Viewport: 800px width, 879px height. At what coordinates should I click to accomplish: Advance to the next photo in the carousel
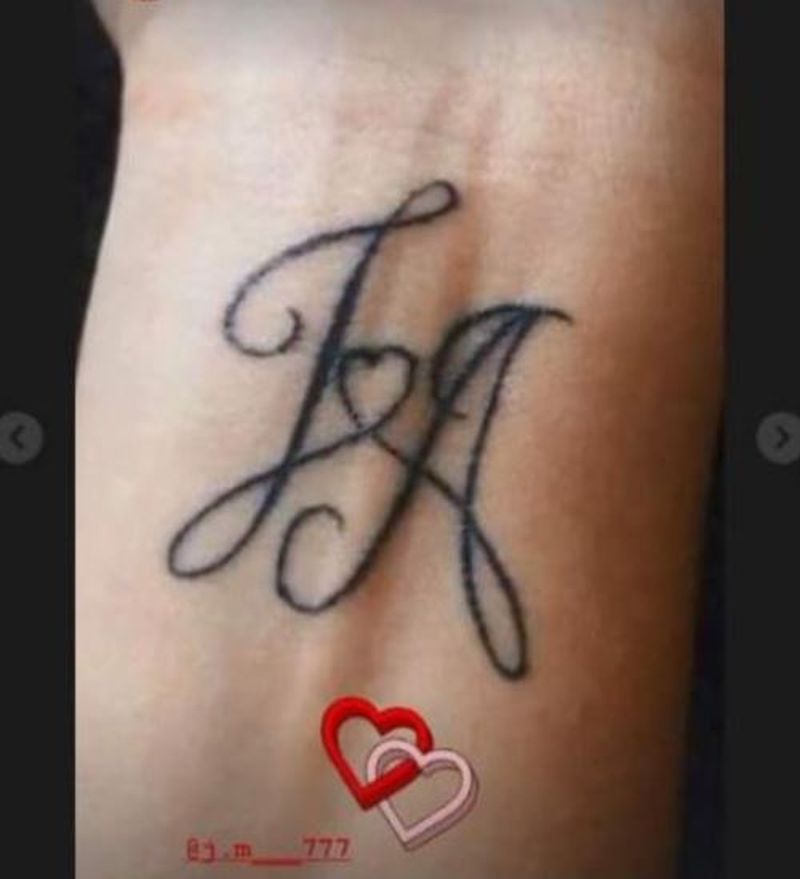[778, 438]
